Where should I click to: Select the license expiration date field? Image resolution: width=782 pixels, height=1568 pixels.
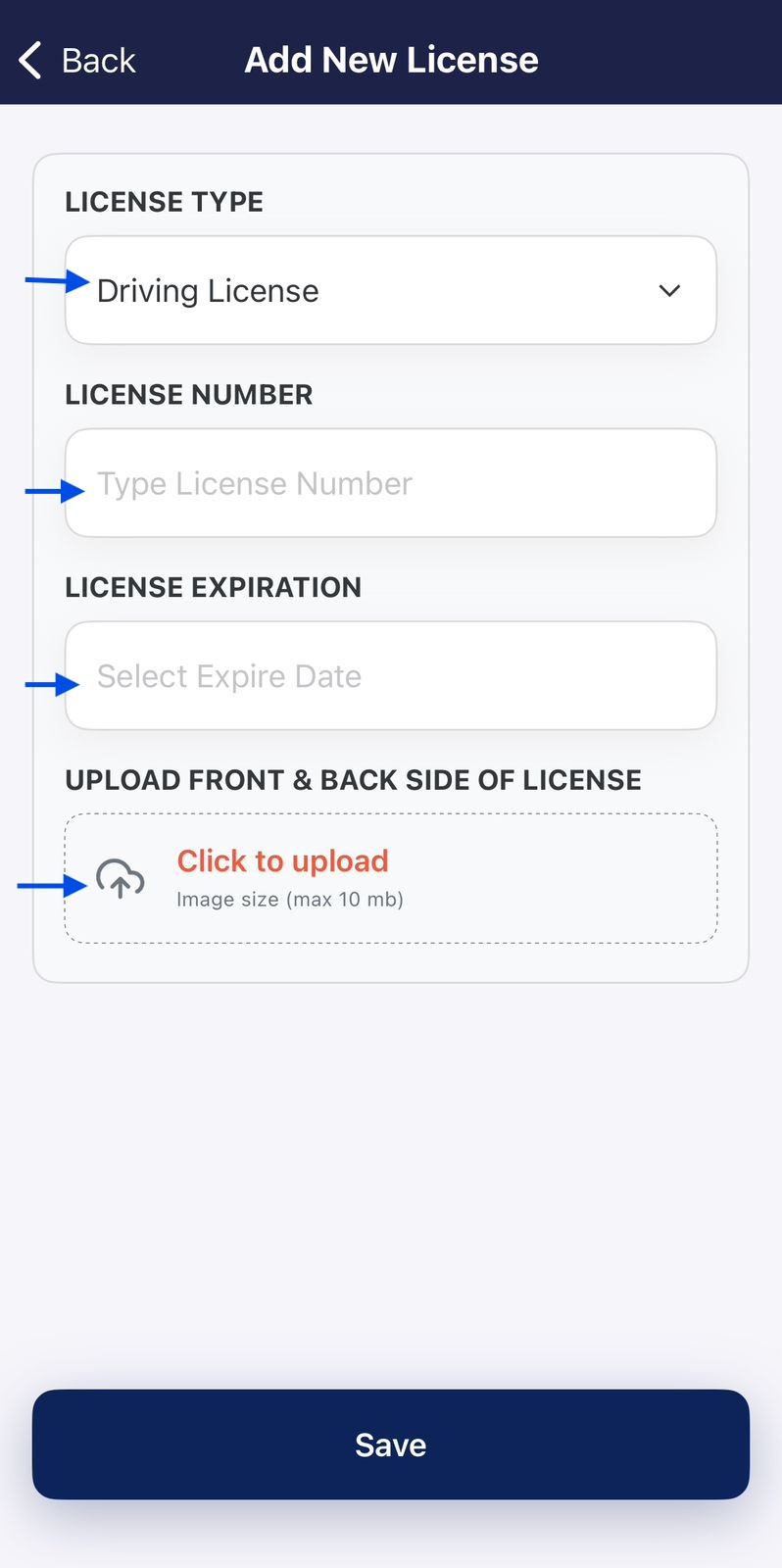coord(390,675)
